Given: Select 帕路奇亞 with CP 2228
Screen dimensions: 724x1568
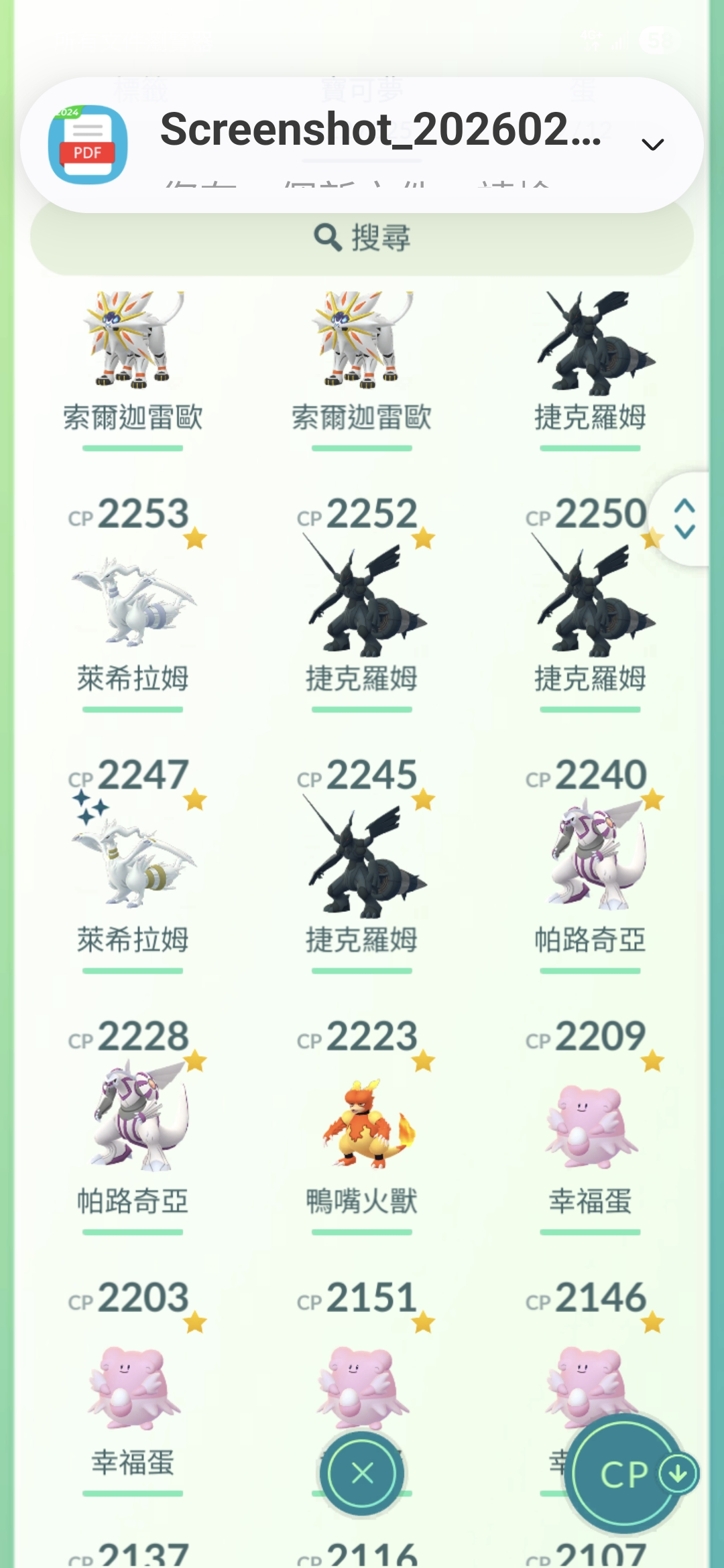Looking at the screenshot, I should [x=133, y=1116].
